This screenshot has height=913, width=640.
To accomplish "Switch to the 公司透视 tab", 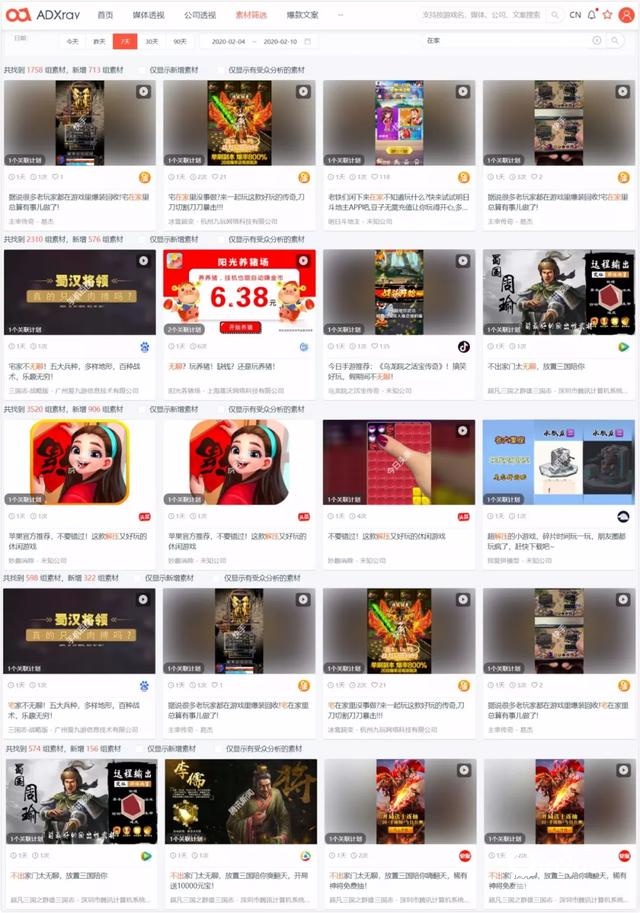I will pyautogui.click(x=199, y=15).
